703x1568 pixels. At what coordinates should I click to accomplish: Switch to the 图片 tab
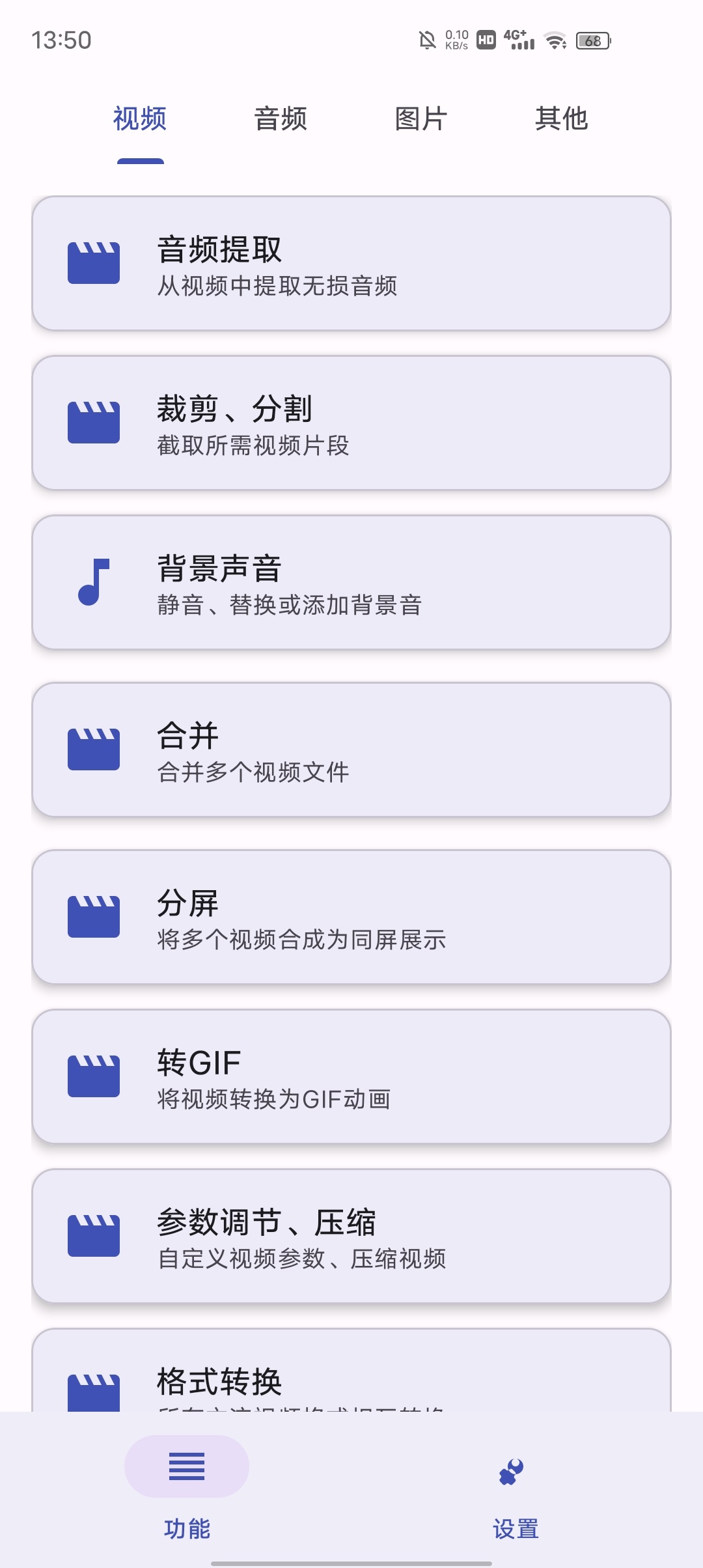pyautogui.click(x=421, y=119)
